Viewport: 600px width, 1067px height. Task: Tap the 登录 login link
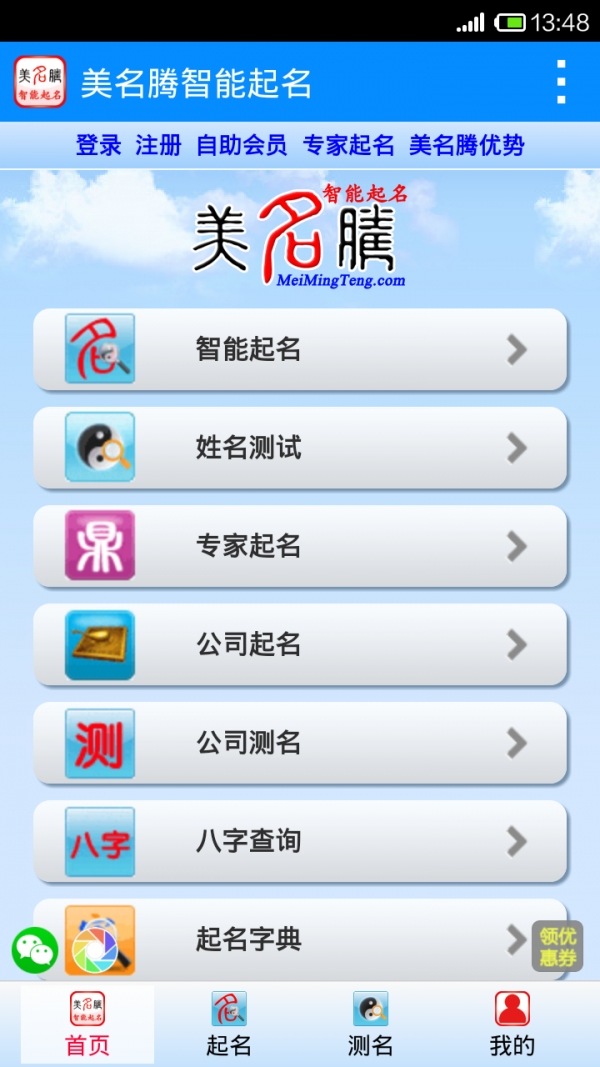point(98,146)
